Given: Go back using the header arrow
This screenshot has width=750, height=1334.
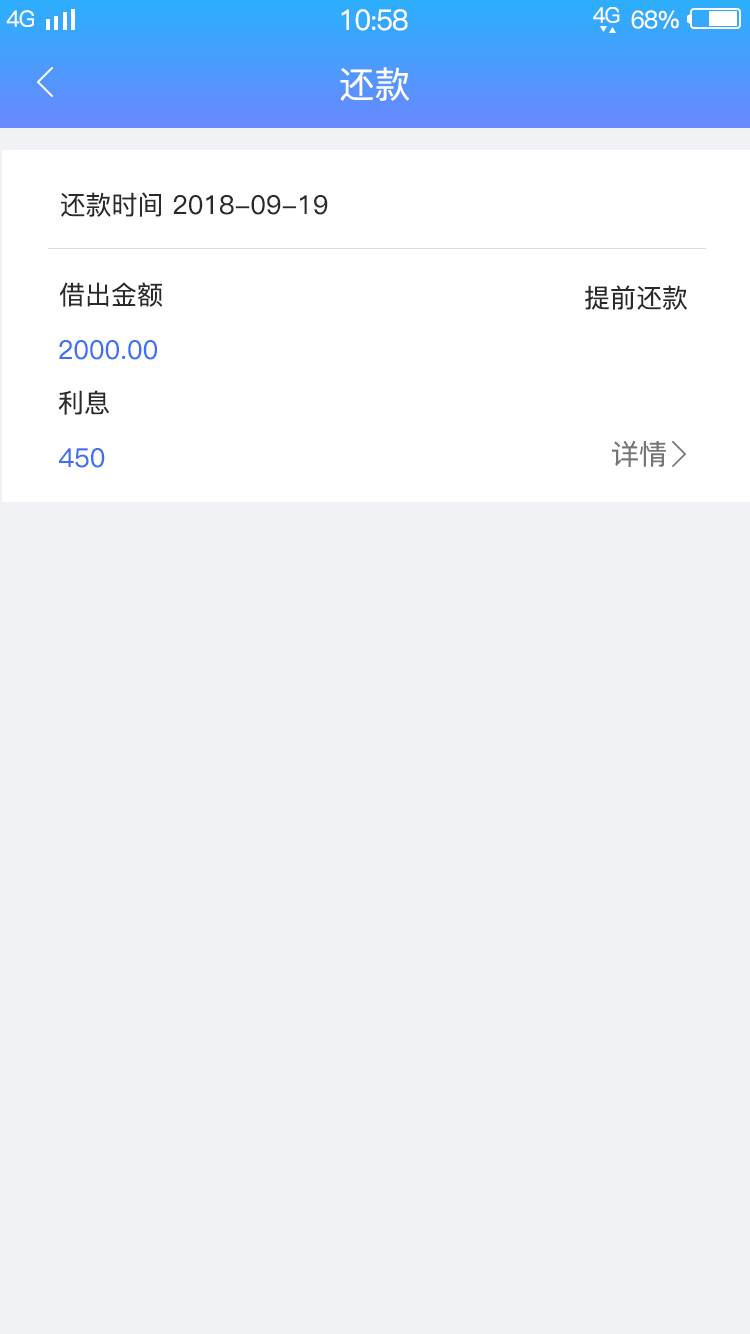Looking at the screenshot, I should [45, 83].
